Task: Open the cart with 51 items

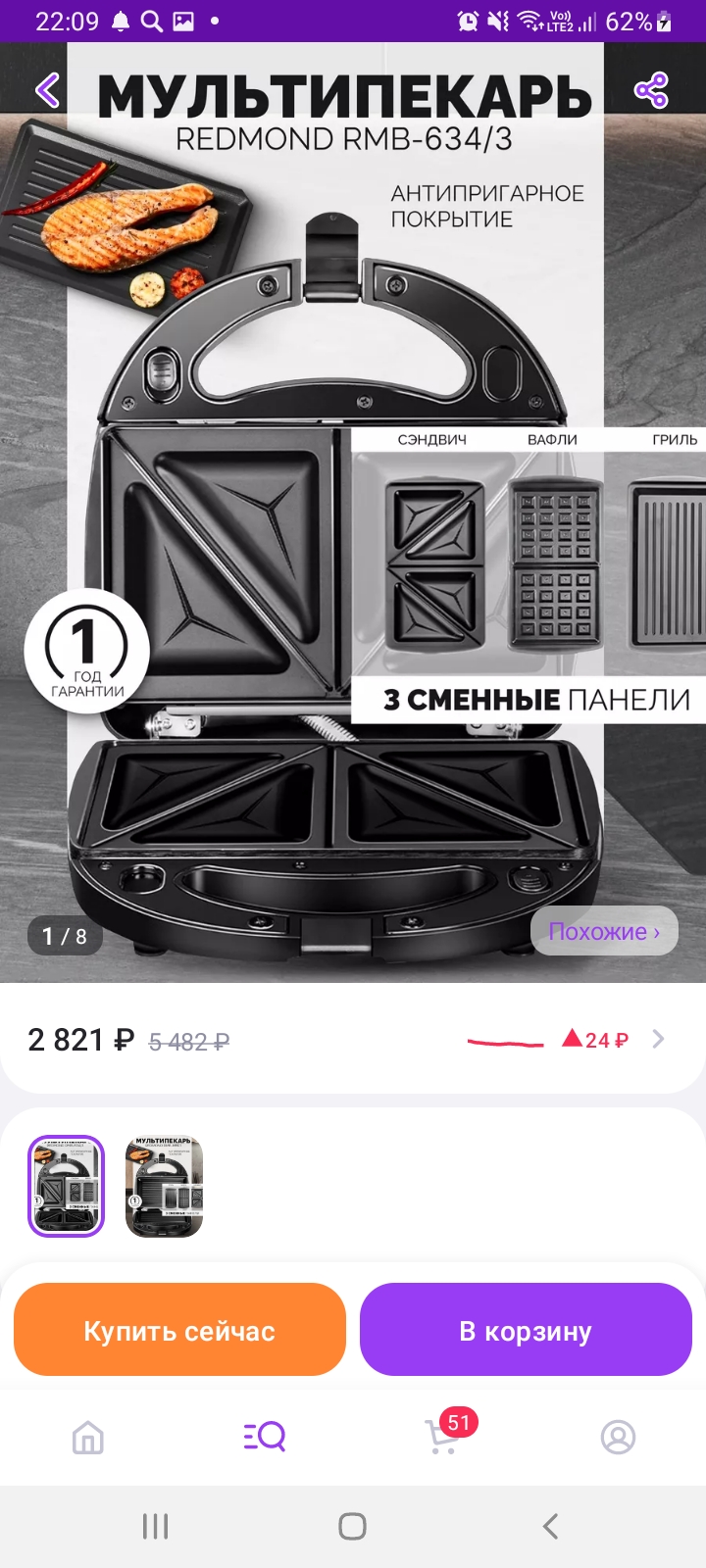Action: tap(443, 1438)
